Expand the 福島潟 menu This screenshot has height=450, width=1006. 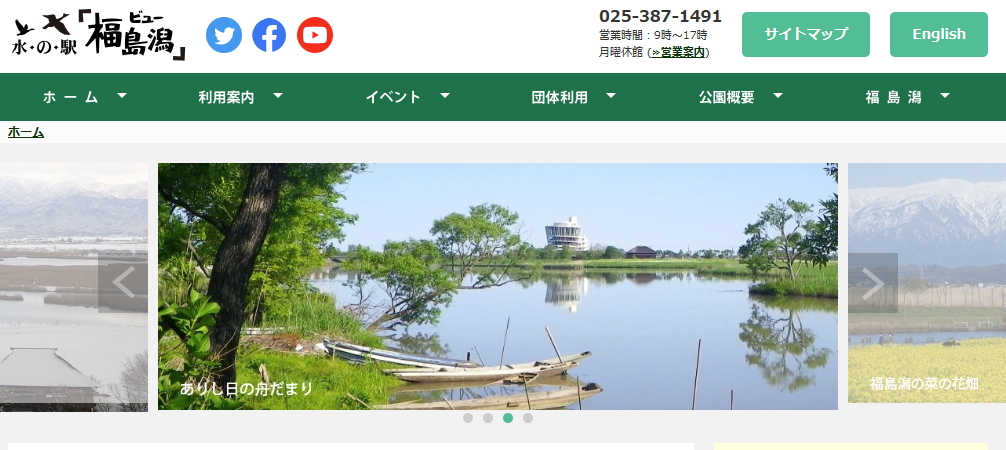pyautogui.click(x=907, y=97)
